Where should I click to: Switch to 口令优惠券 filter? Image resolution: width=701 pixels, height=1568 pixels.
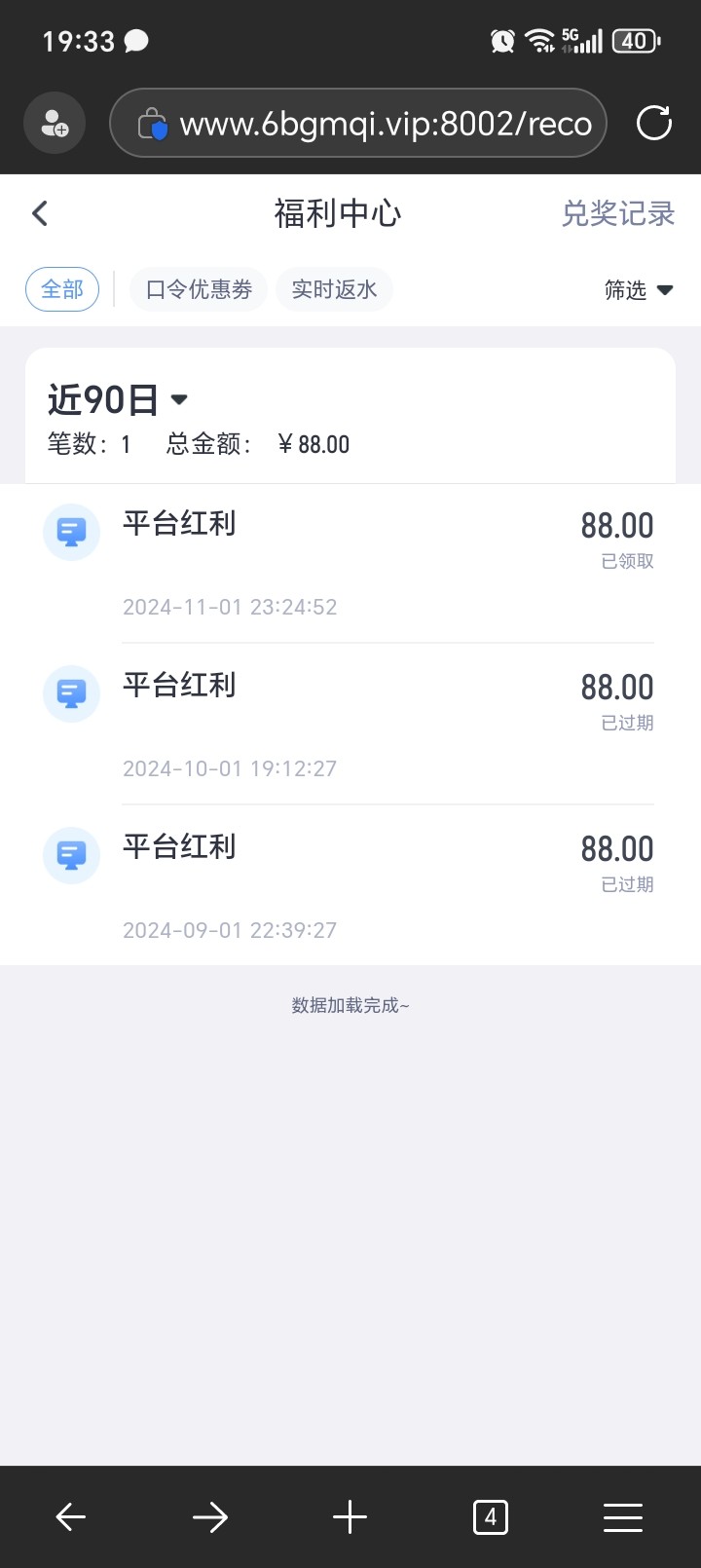click(x=199, y=289)
